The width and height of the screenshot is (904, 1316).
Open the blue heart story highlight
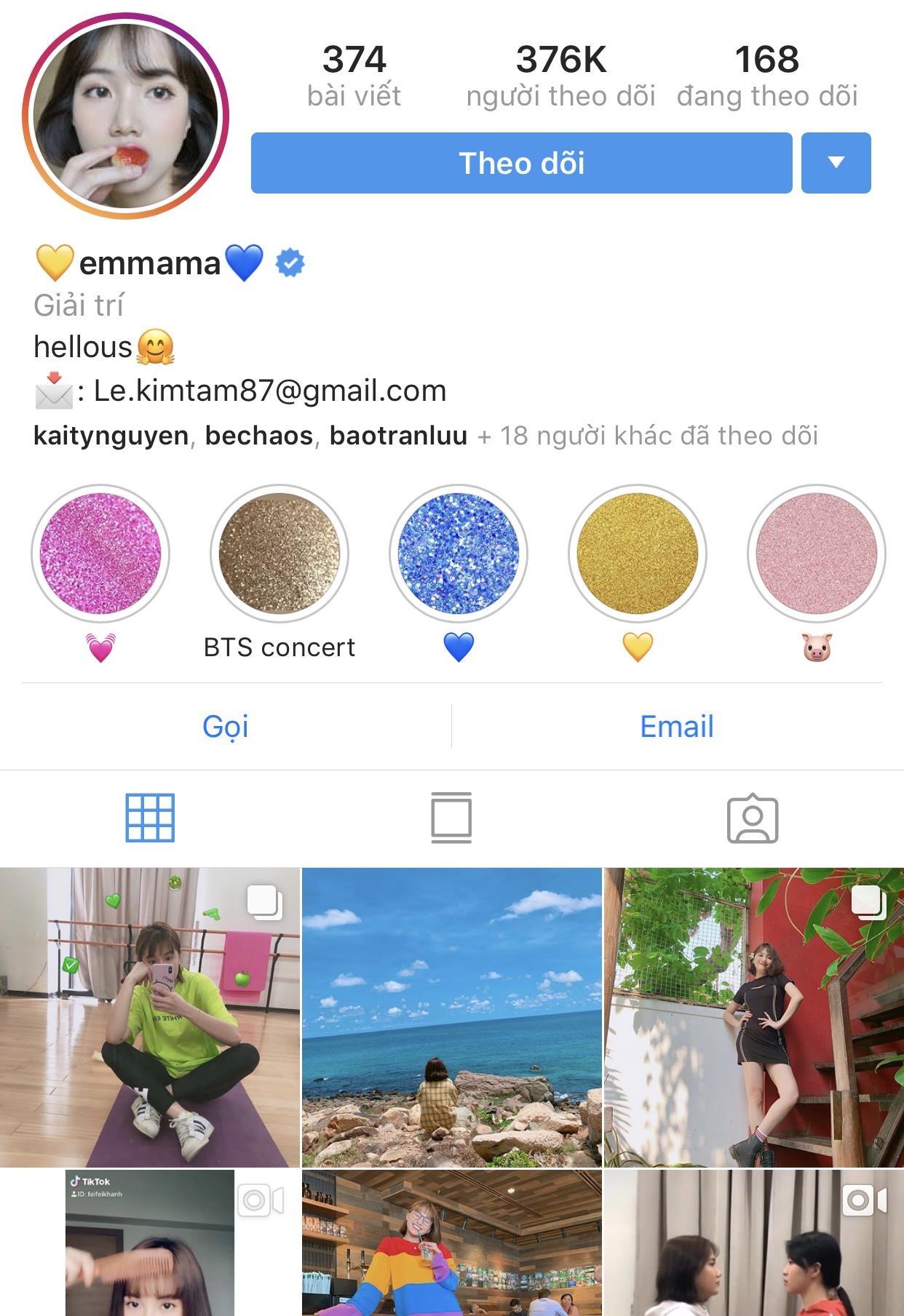coord(459,554)
